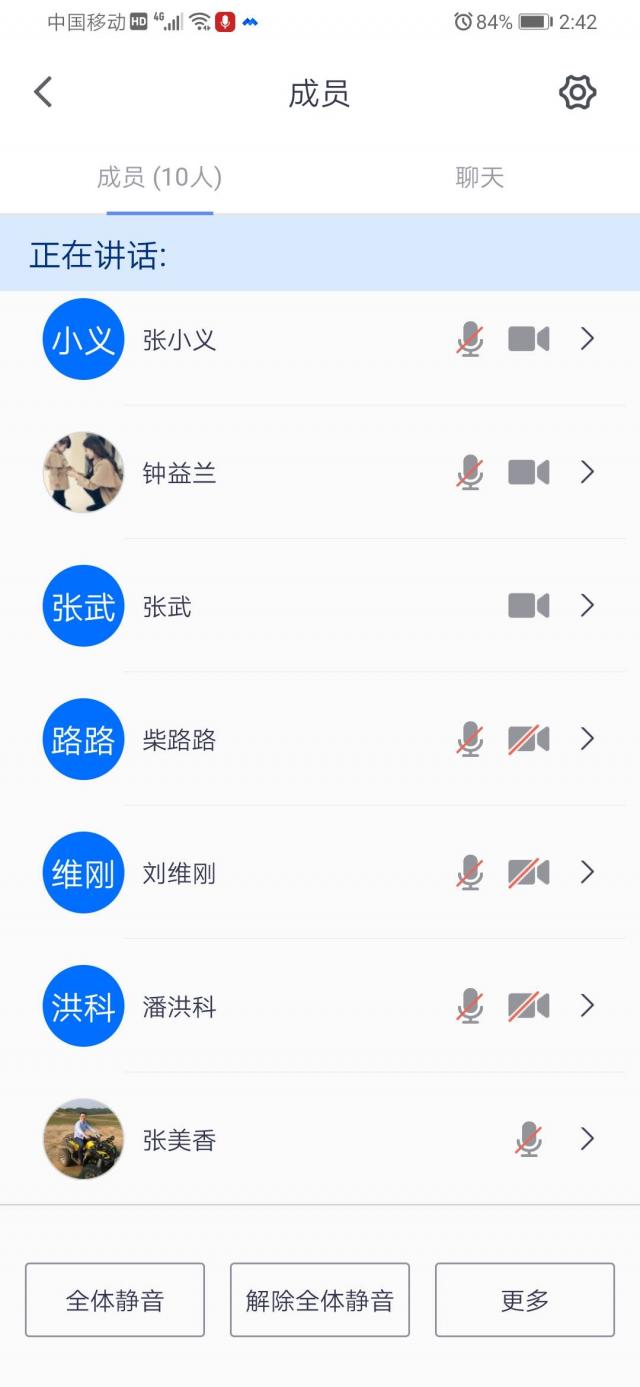Screen dimensions: 640x1387
Task: Tap 解除全体静音 to unmute everyone
Action: click(x=320, y=1300)
